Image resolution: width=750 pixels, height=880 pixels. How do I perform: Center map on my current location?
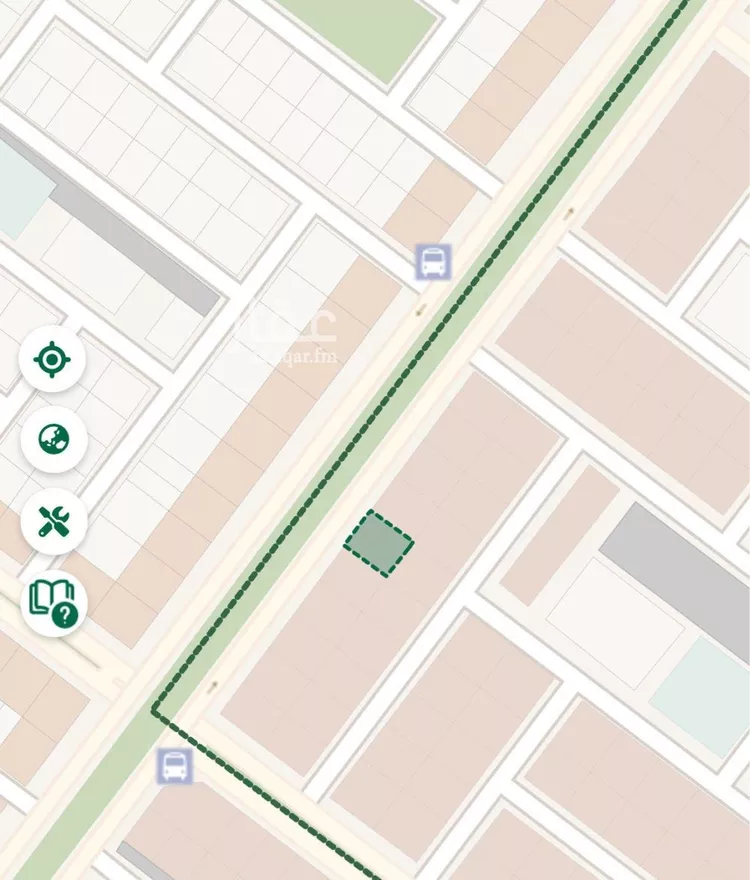coord(51,359)
